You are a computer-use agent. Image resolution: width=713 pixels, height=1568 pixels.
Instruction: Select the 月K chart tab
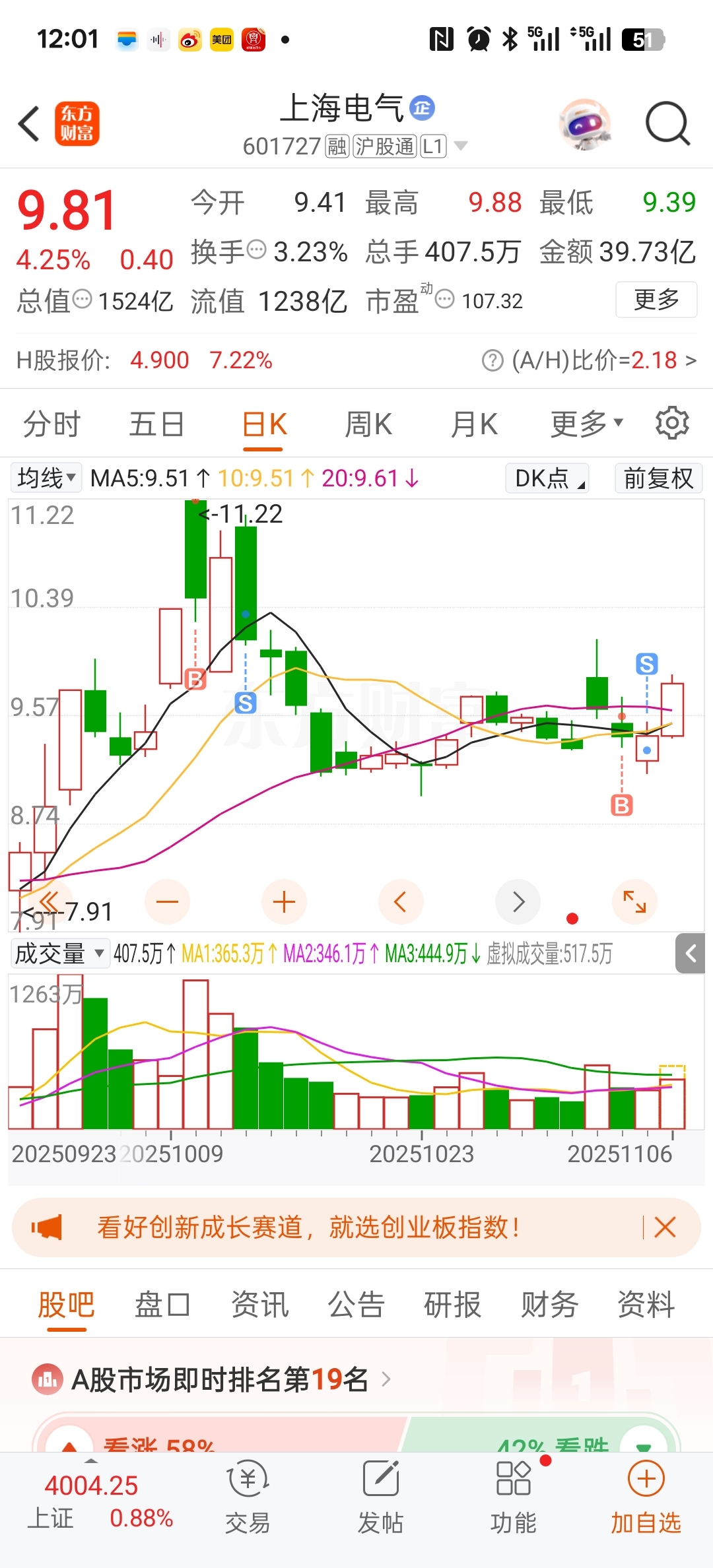(474, 424)
